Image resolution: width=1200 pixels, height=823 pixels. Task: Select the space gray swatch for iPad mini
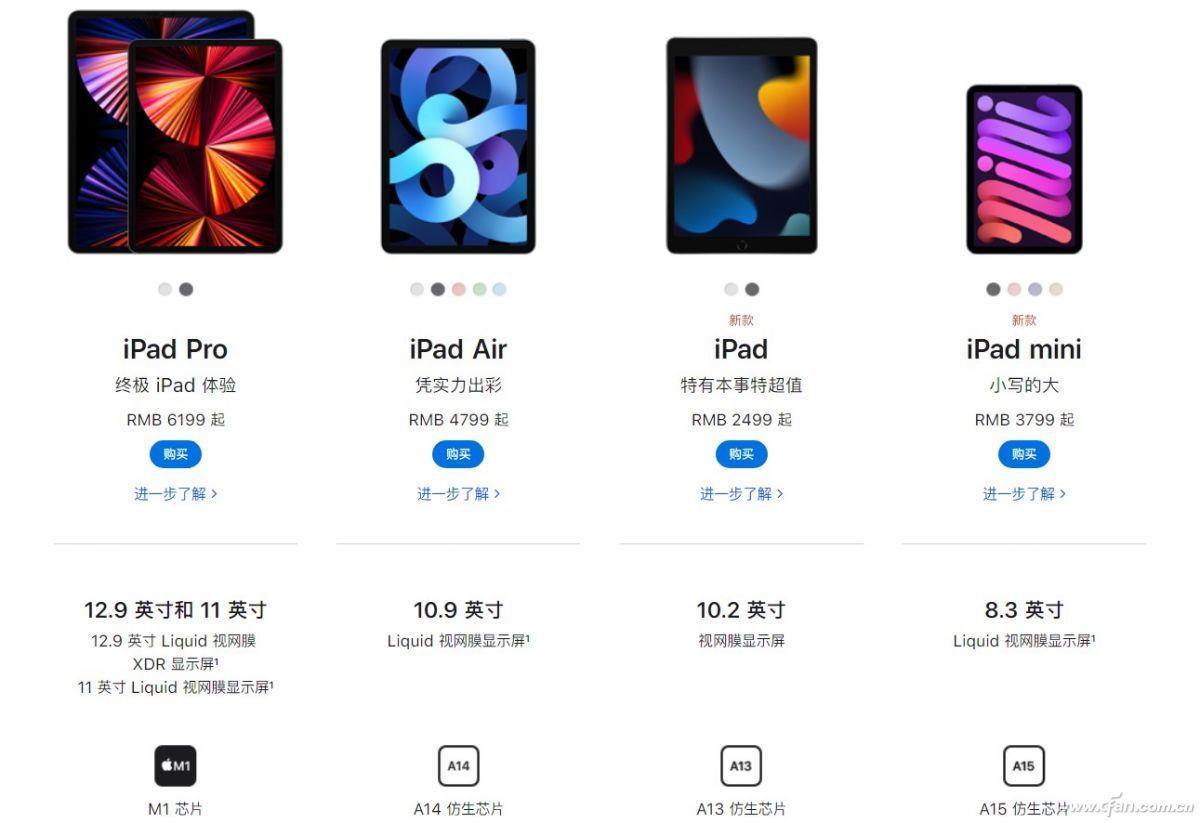pyautogui.click(x=993, y=289)
